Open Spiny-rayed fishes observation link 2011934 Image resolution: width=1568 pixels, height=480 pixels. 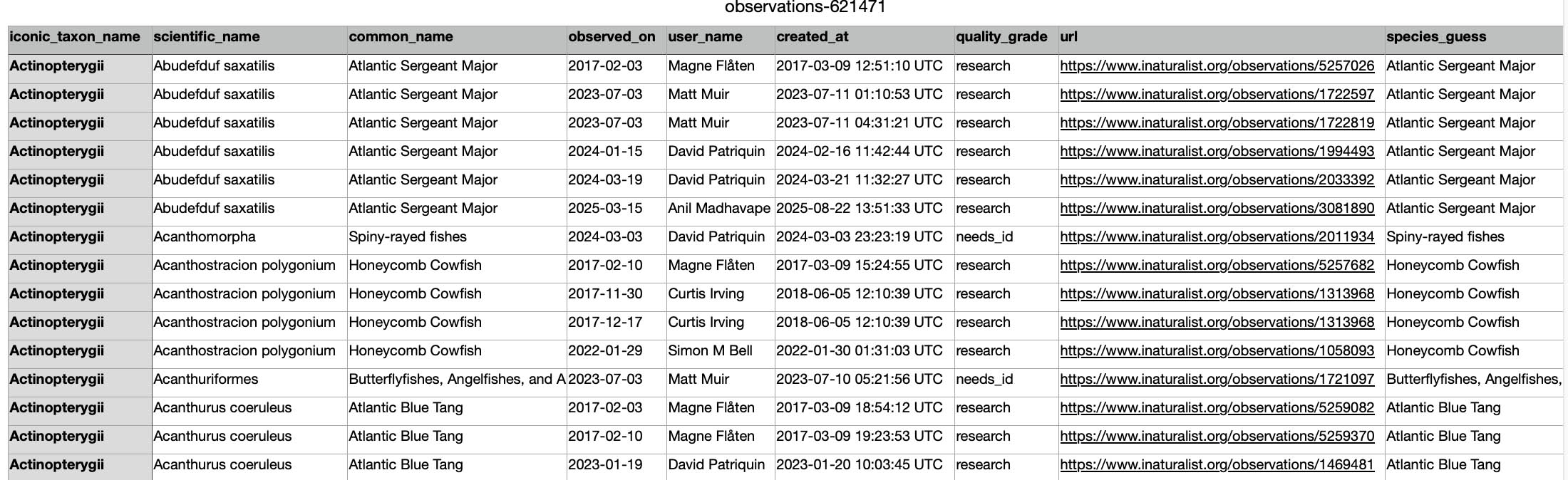click(1217, 237)
